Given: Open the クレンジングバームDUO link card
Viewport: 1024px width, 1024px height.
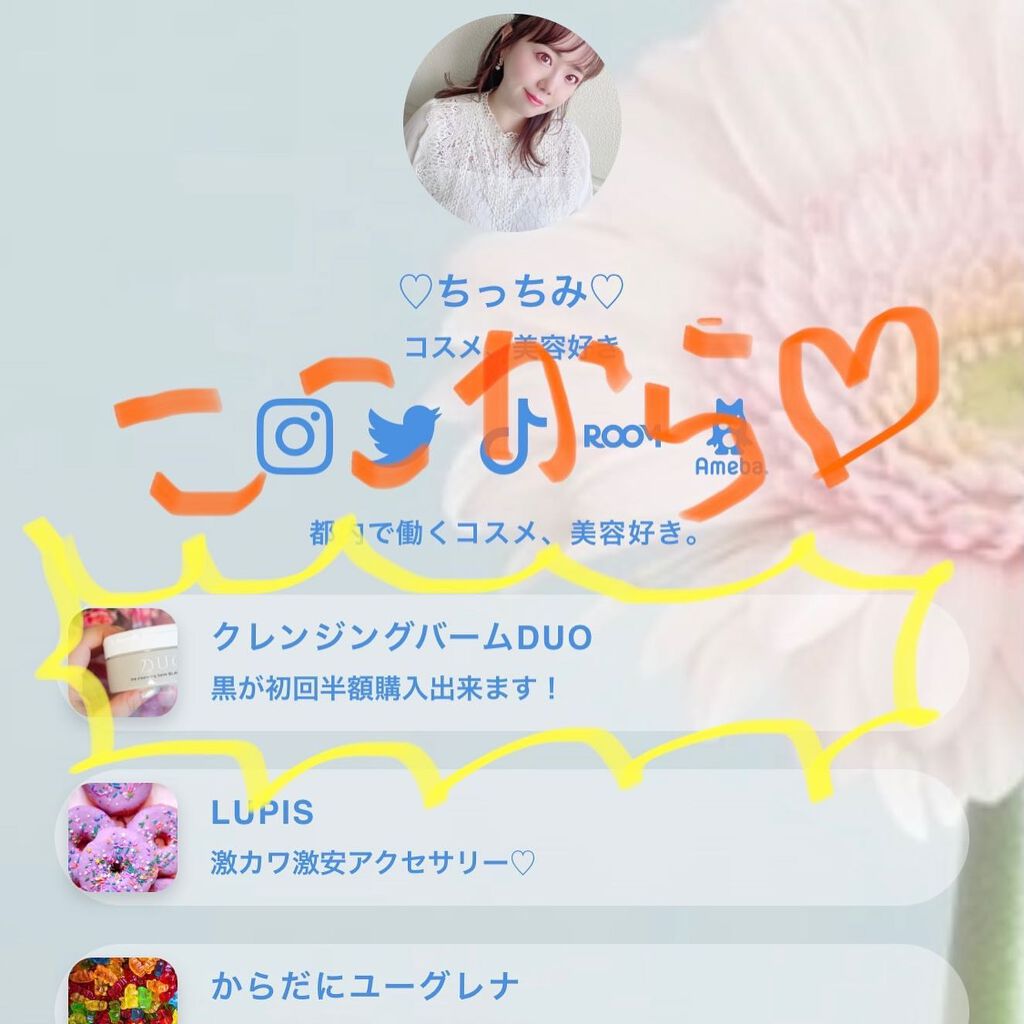Looking at the screenshot, I should (x=512, y=662).
